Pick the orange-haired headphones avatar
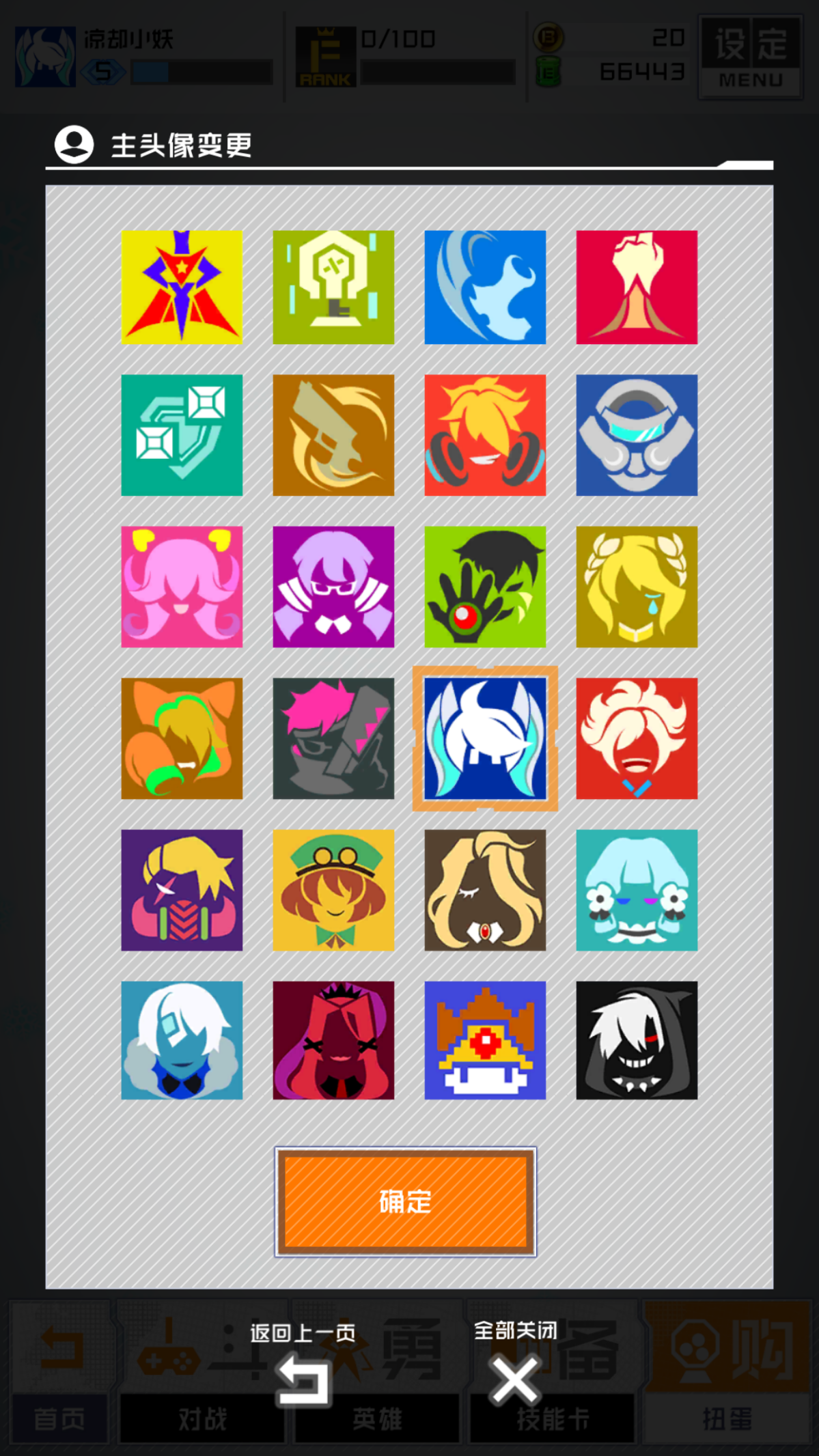The image size is (819, 1456). (x=485, y=435)
